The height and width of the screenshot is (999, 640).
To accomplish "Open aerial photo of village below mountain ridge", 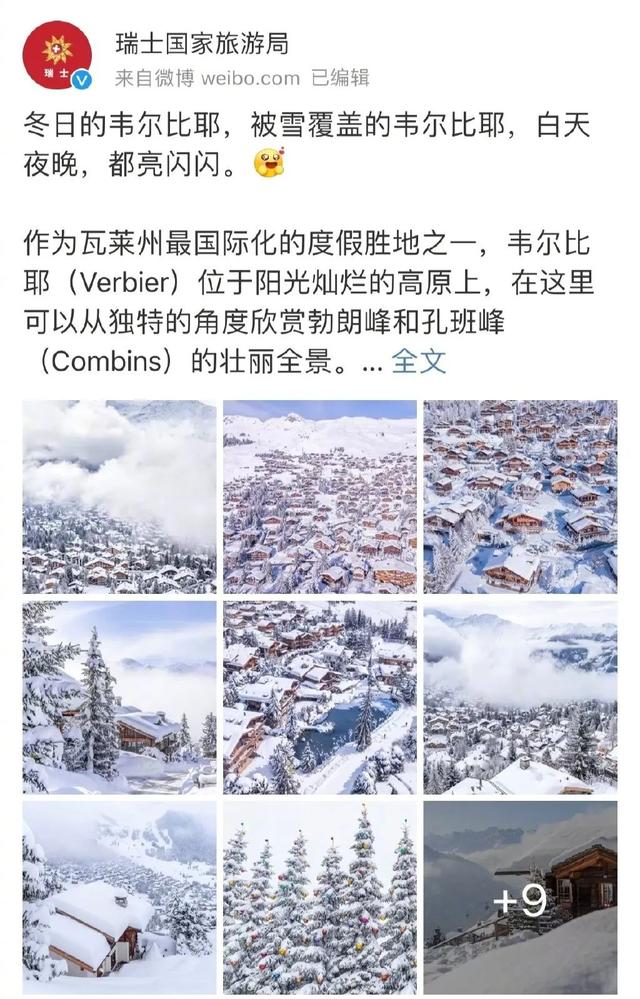I will (319, 496).
